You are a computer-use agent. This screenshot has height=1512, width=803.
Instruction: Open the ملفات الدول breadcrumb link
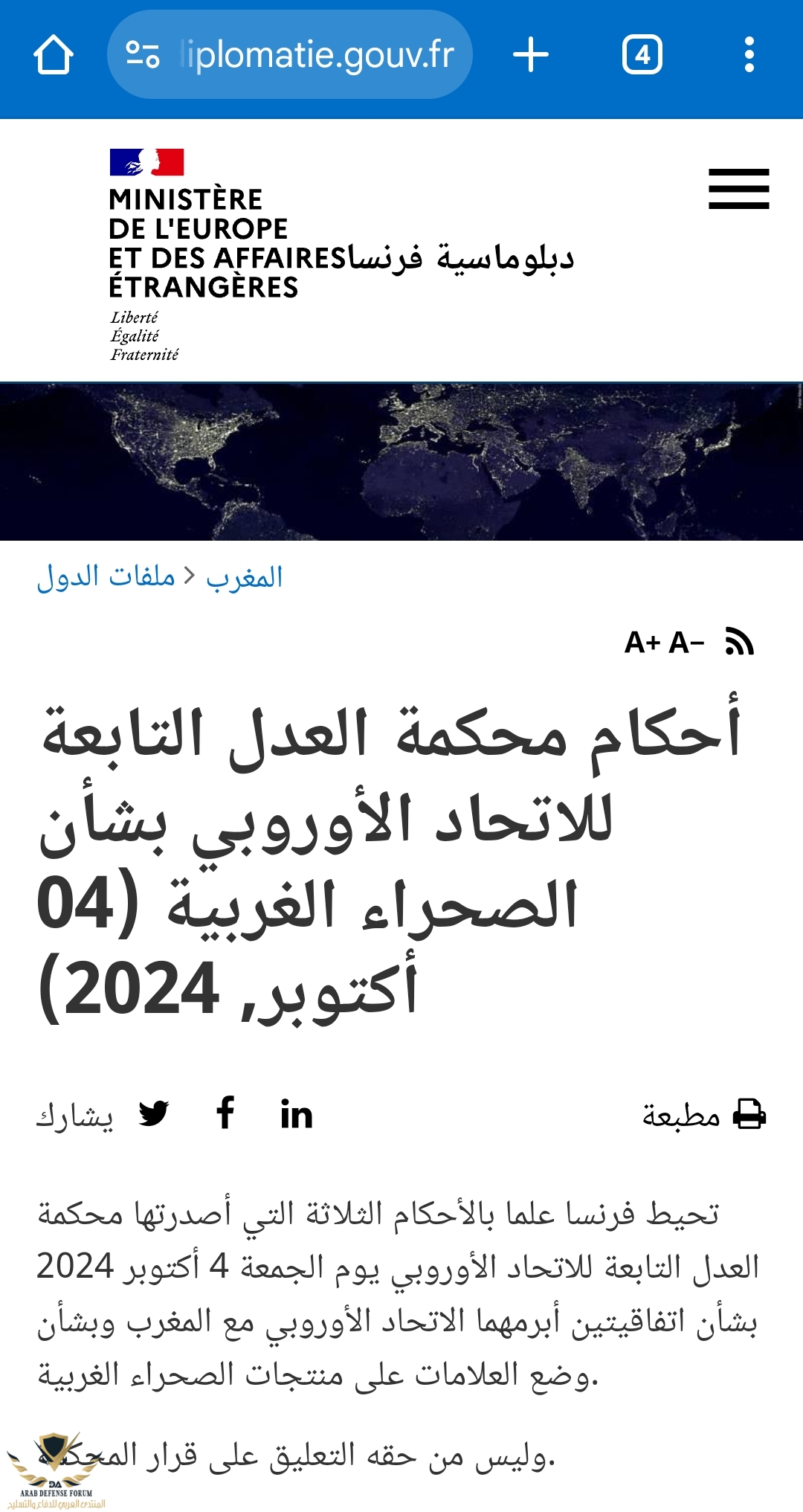pos(106,576)
